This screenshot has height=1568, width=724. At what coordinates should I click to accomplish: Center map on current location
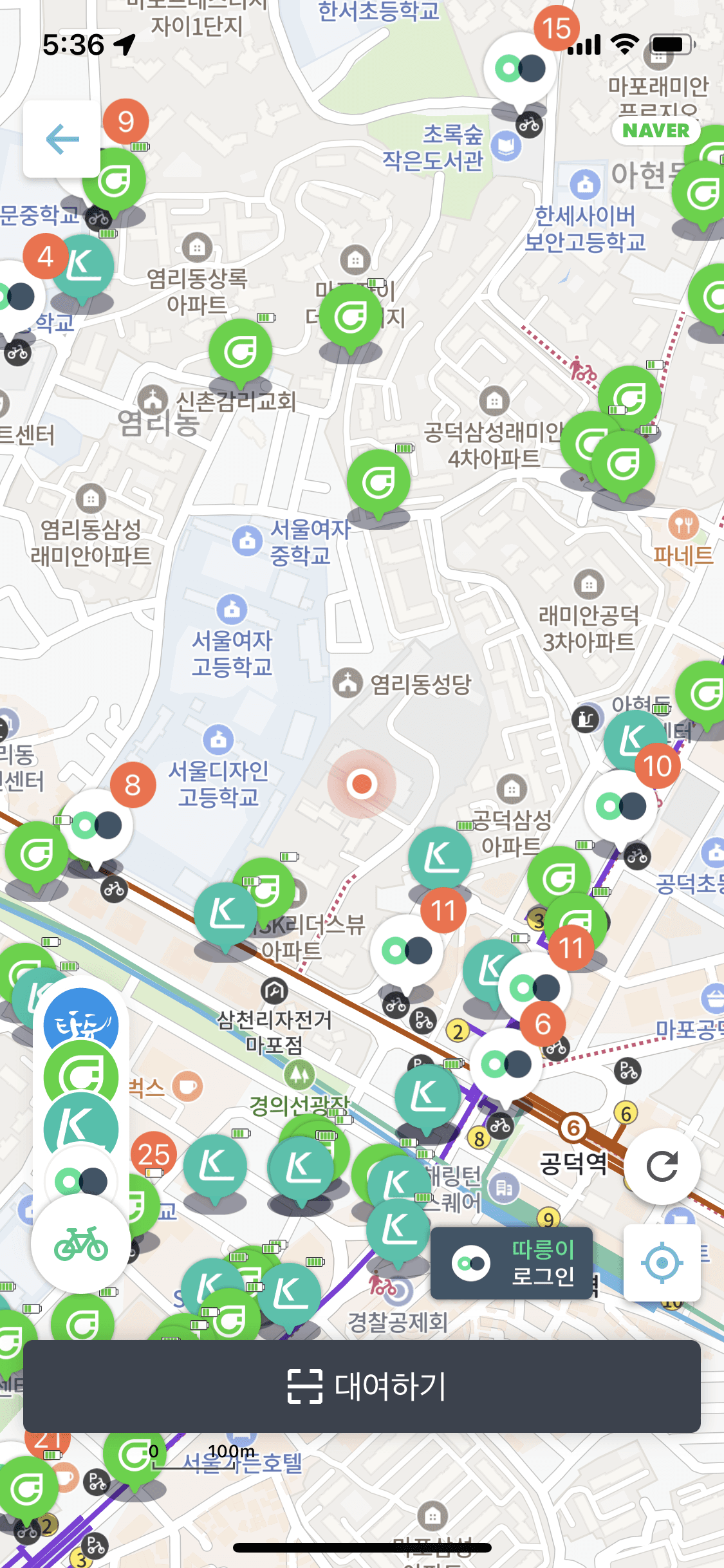click(x=662, y=1262)
